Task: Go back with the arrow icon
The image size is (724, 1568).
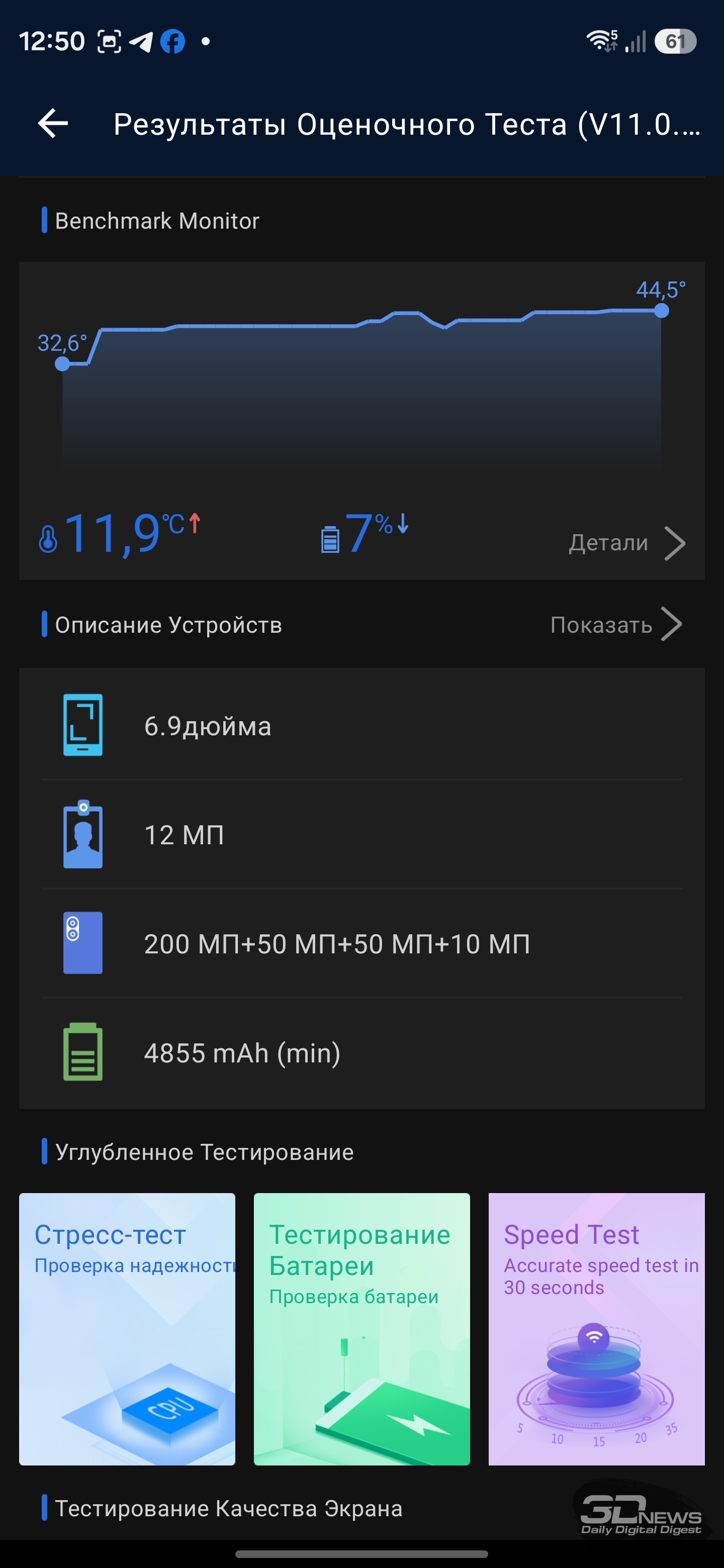Action: pos(53,124)
